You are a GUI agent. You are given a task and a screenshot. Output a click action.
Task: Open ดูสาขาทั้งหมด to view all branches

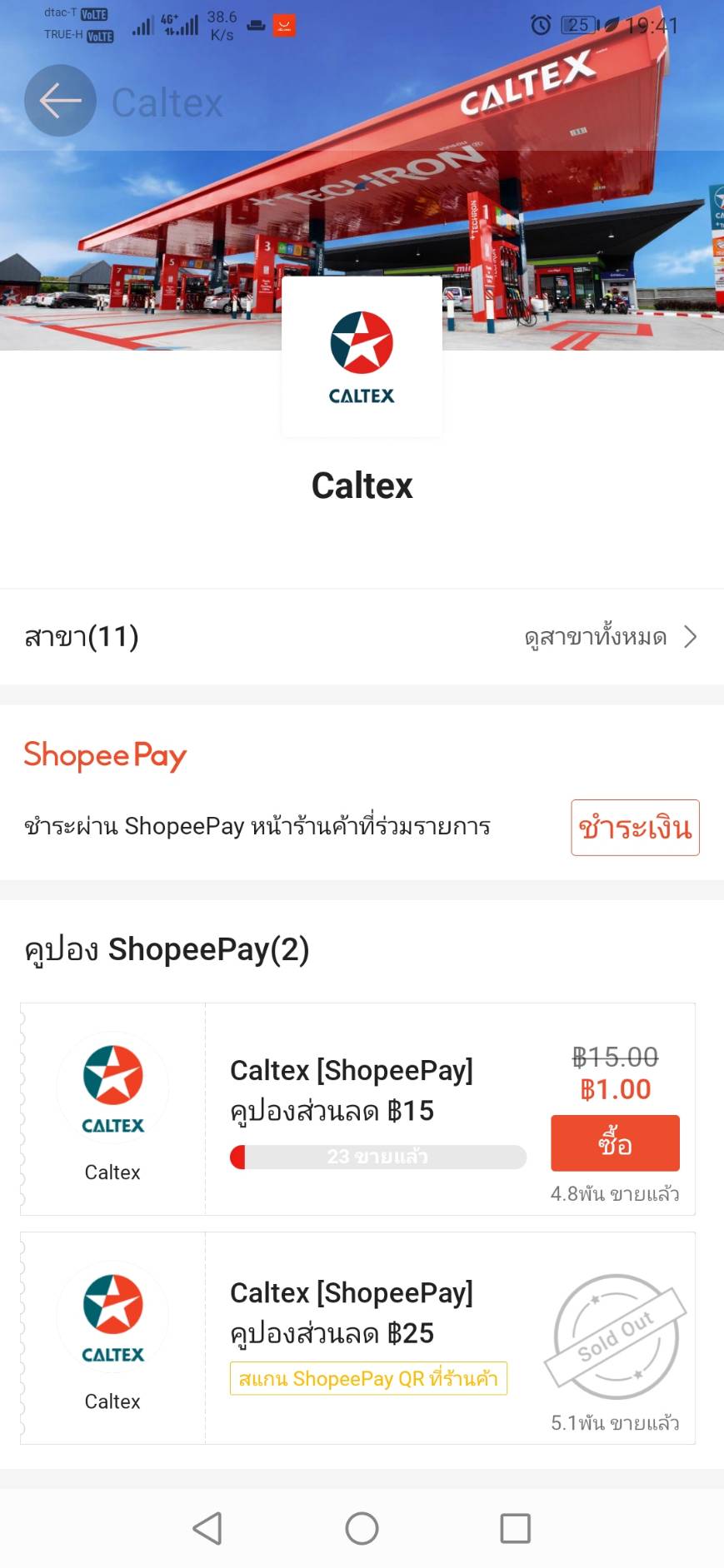click(610, 638)
